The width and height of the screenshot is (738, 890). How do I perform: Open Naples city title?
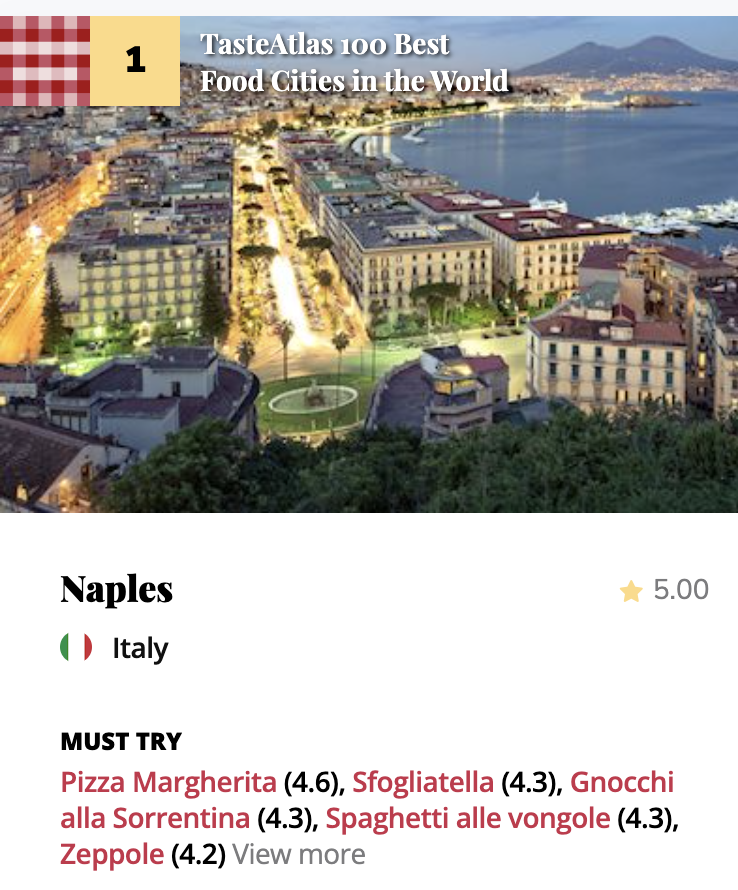pos(117,589)
